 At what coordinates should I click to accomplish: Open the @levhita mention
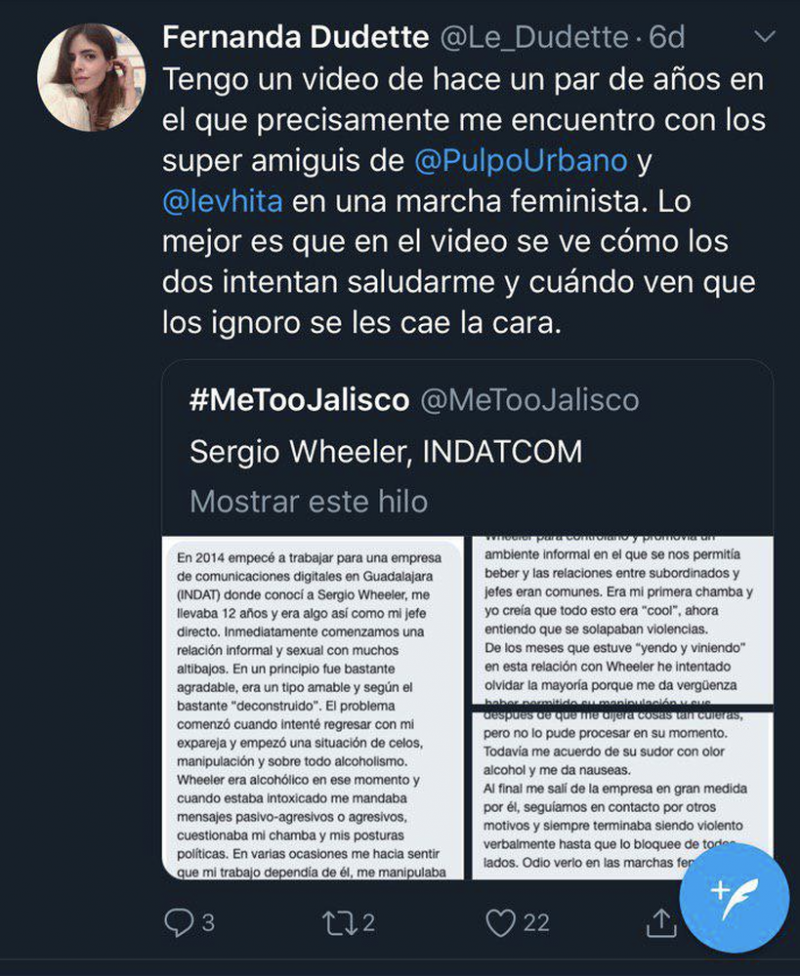click(221, 201)
